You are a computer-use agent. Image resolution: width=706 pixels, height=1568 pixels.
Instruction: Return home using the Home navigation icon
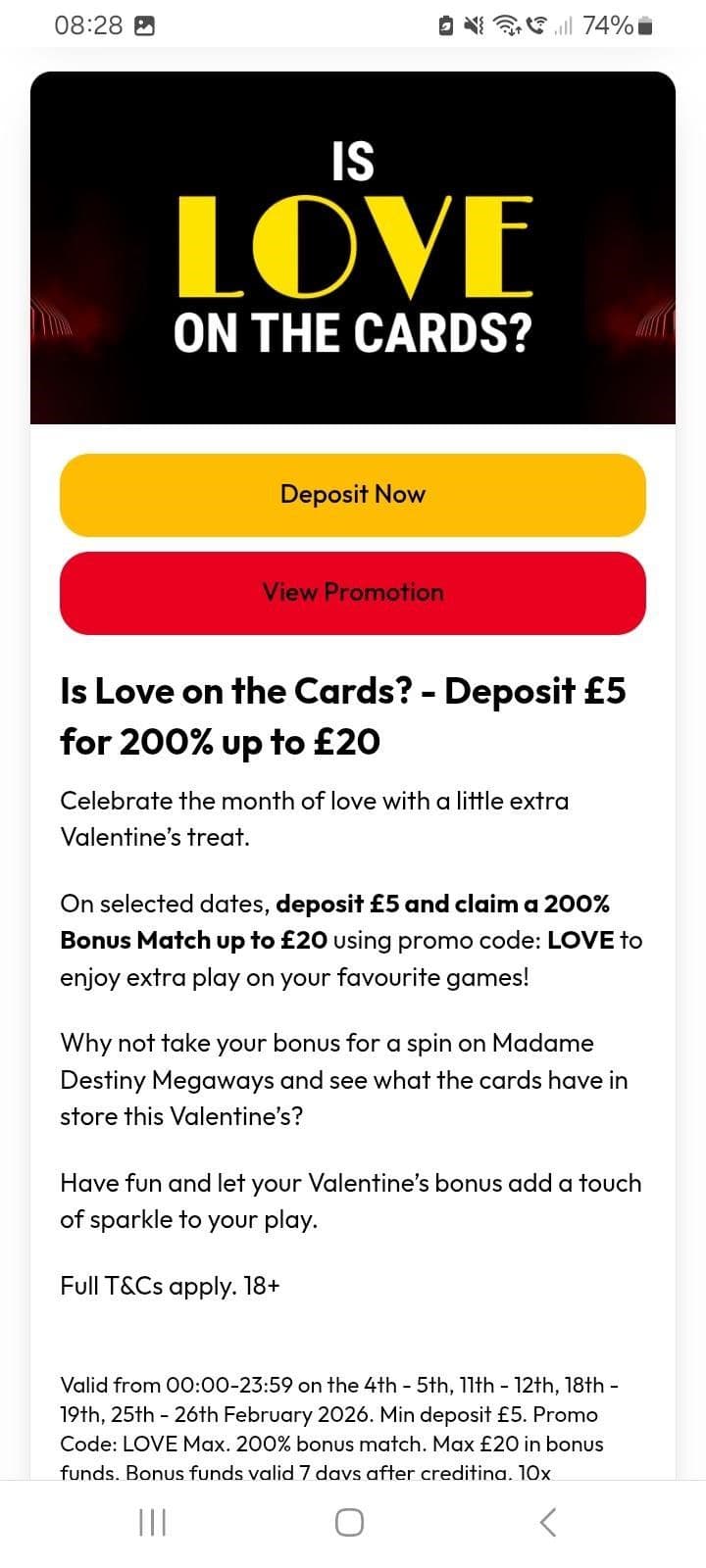348,1523
